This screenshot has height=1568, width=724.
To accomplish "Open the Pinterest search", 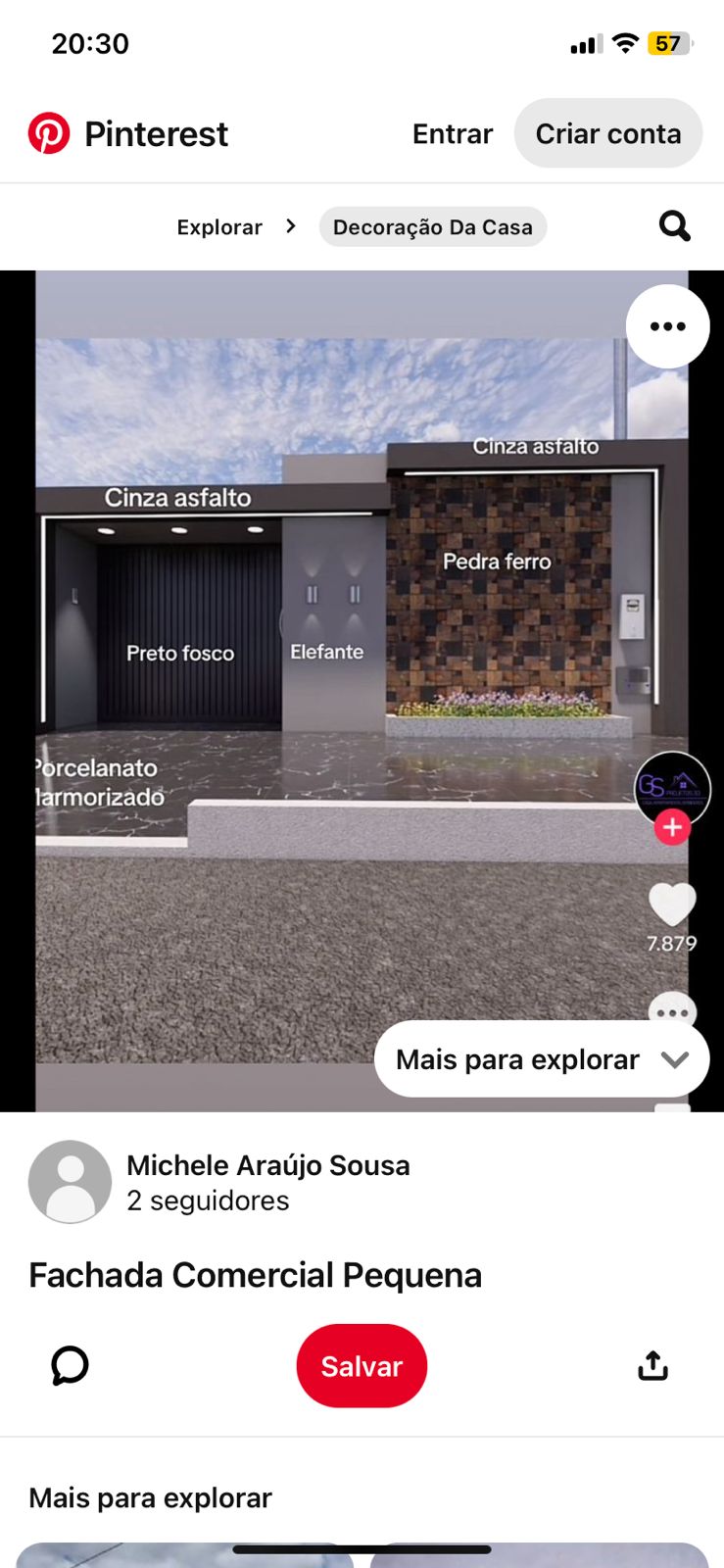I will click(674, 225).
